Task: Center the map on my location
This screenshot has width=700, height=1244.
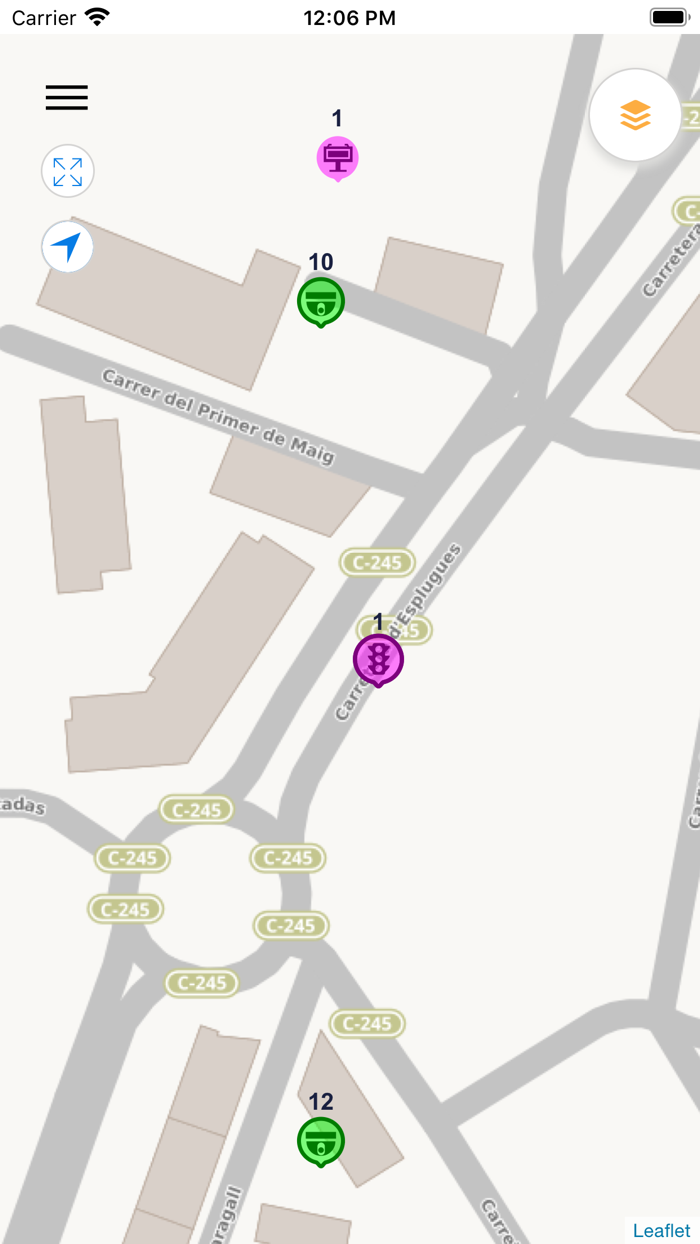Action: pos(67,246)
